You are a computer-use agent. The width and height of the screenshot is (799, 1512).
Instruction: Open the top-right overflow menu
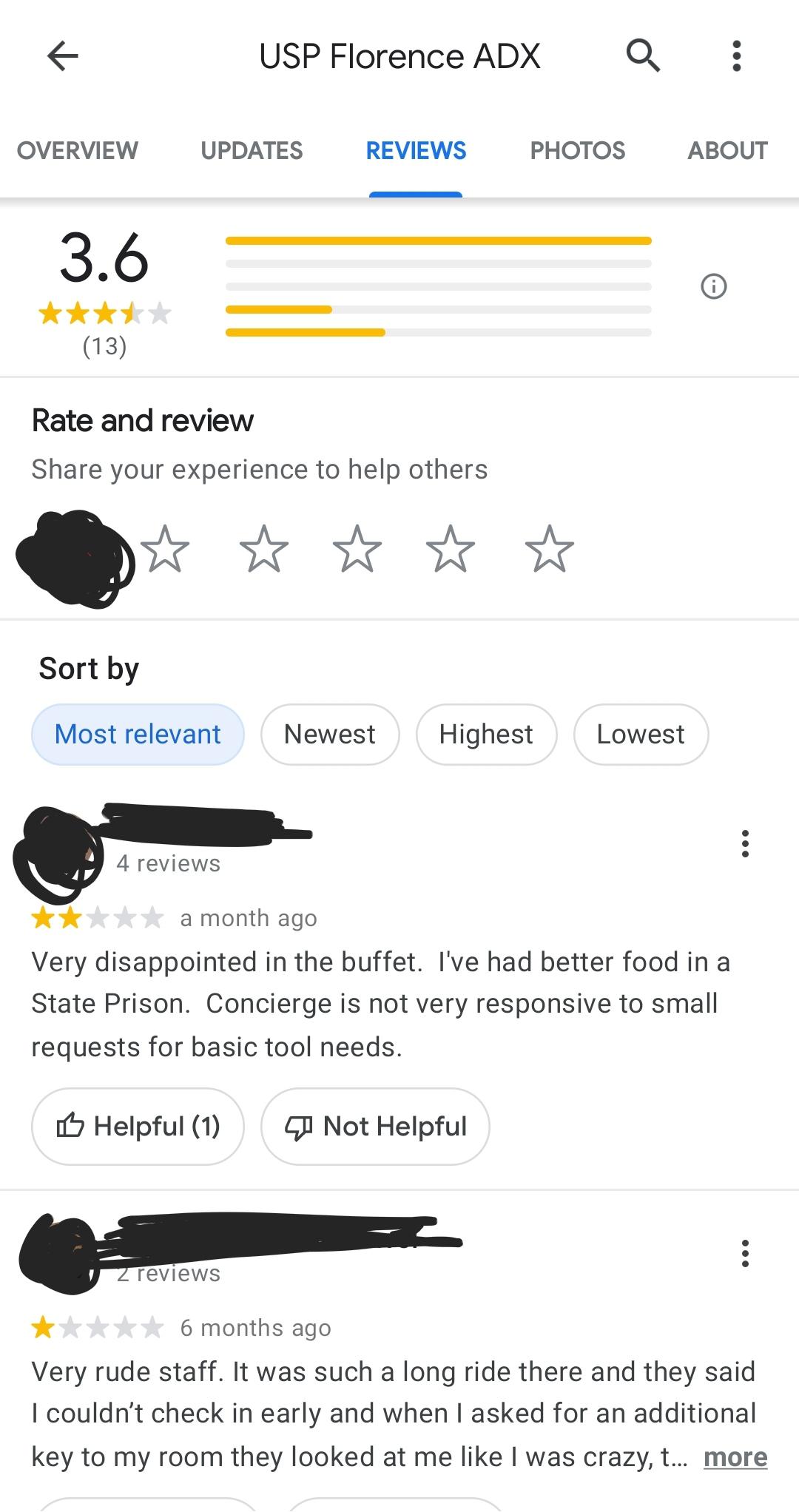coord(736,55)
